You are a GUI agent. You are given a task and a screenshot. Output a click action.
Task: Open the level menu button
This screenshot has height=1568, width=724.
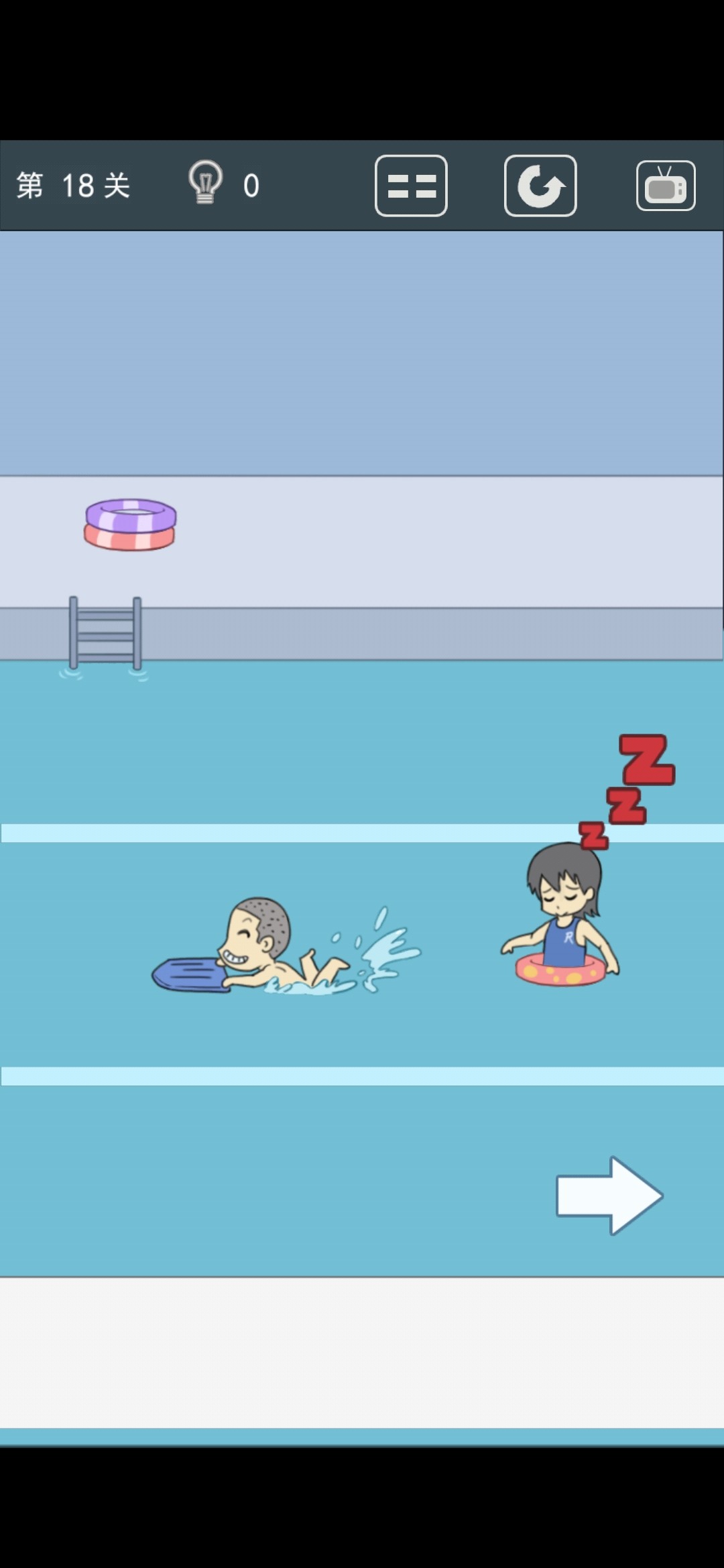(x=411, y=186)
